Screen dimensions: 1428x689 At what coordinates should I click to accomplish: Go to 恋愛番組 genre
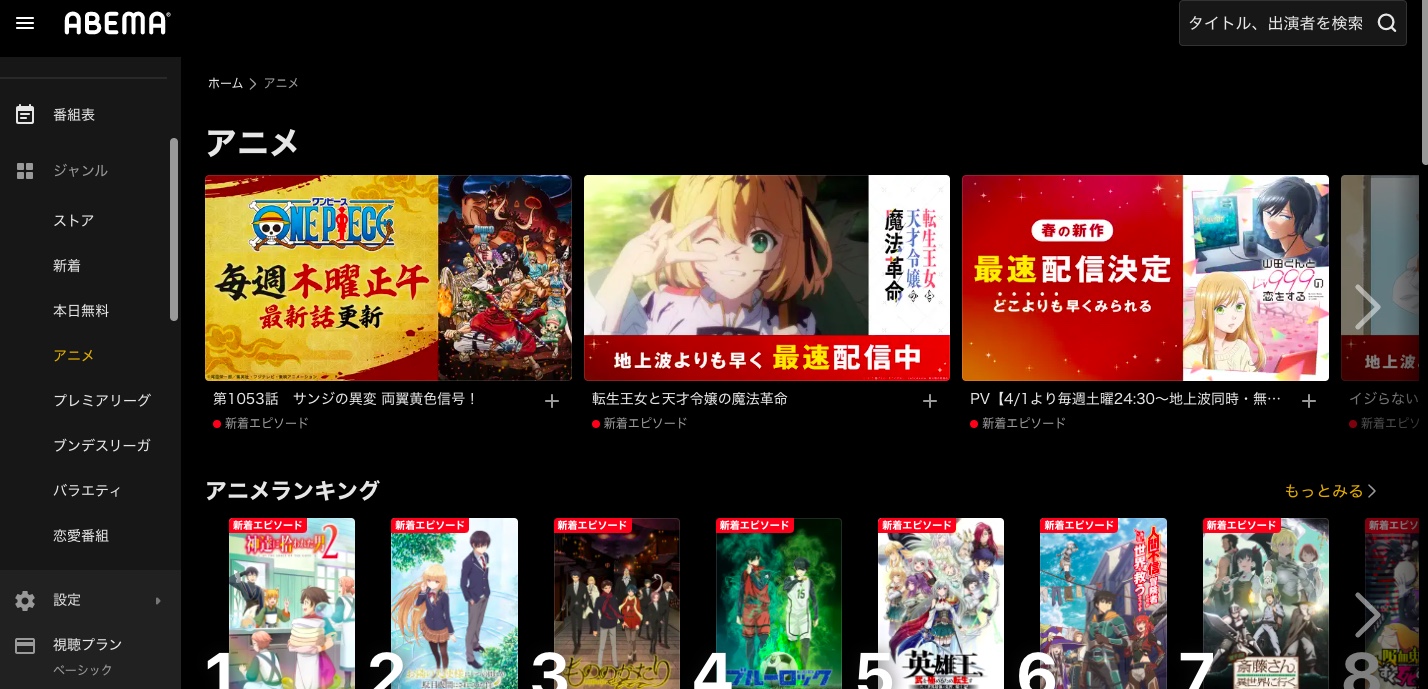(x=81, y=535)
